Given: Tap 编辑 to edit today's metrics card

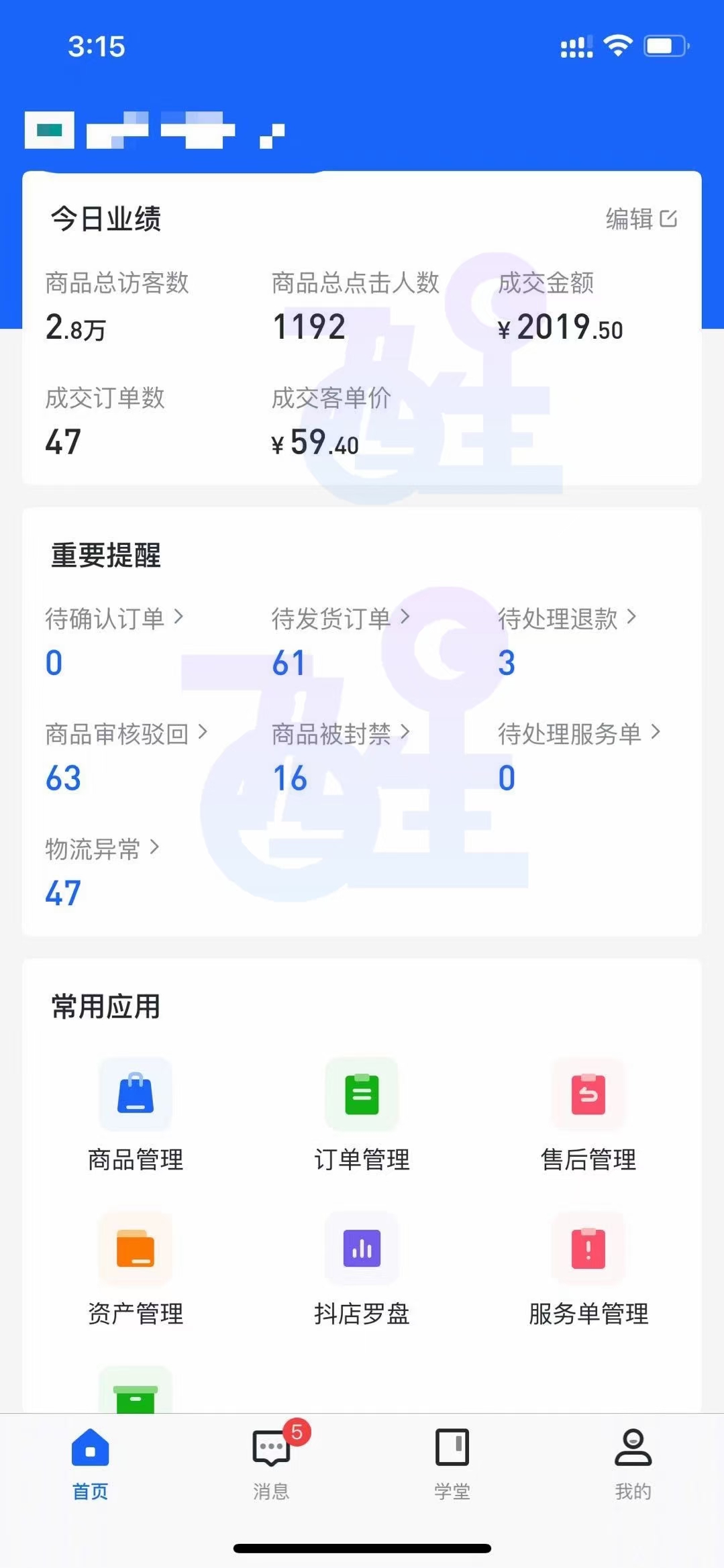Looking at the screenshot, I should coord(639,219).
